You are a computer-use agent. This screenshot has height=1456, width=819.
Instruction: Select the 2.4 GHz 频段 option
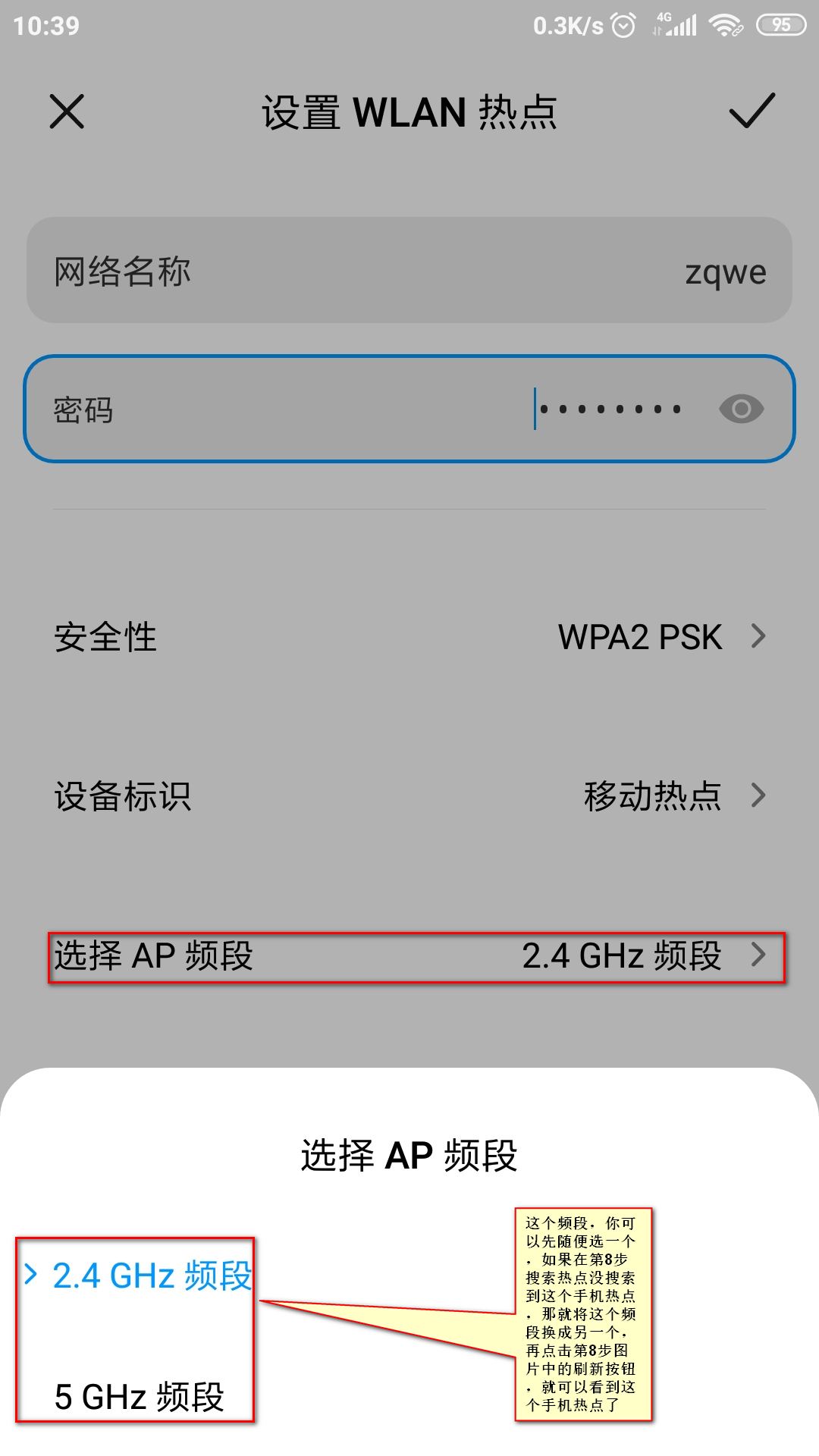click(x=152, y=1276)
